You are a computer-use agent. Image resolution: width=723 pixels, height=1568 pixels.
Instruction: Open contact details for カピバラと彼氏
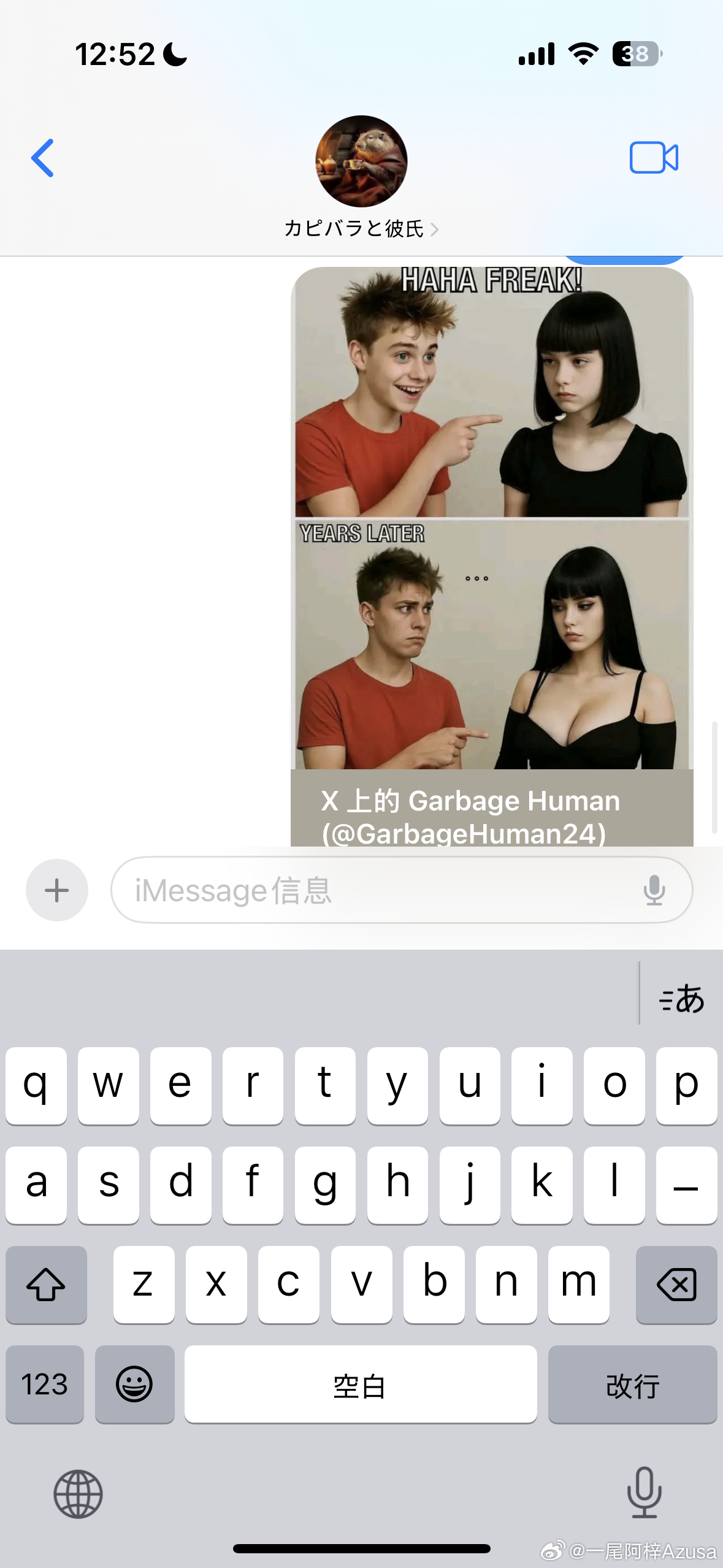pyautogui.click(x=361, y=228)
